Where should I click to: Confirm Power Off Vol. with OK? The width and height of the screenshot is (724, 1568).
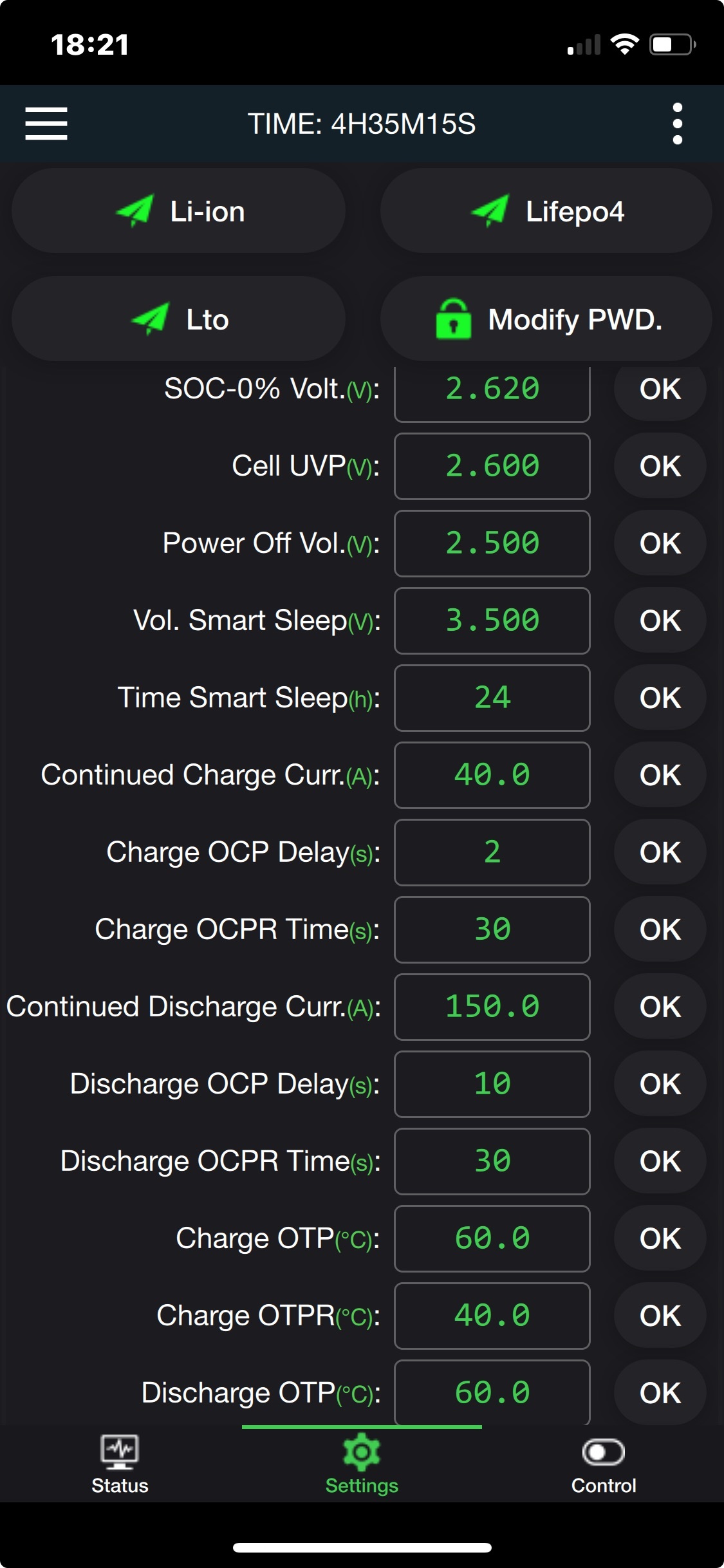coord(660,543)
